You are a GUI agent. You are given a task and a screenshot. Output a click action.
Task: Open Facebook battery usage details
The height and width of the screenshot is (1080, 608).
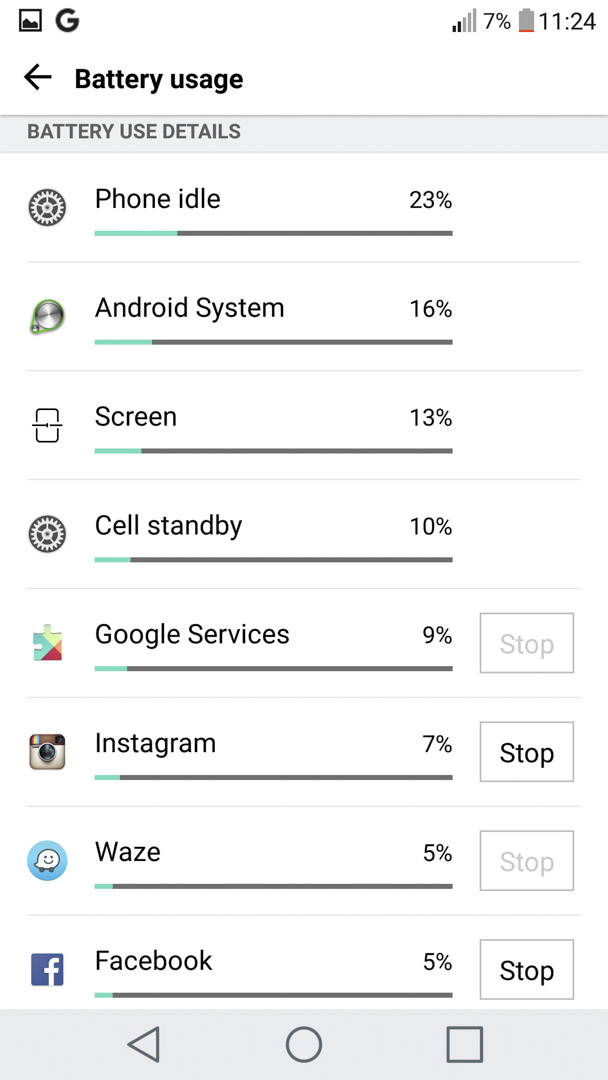click(x=239, y=963)
